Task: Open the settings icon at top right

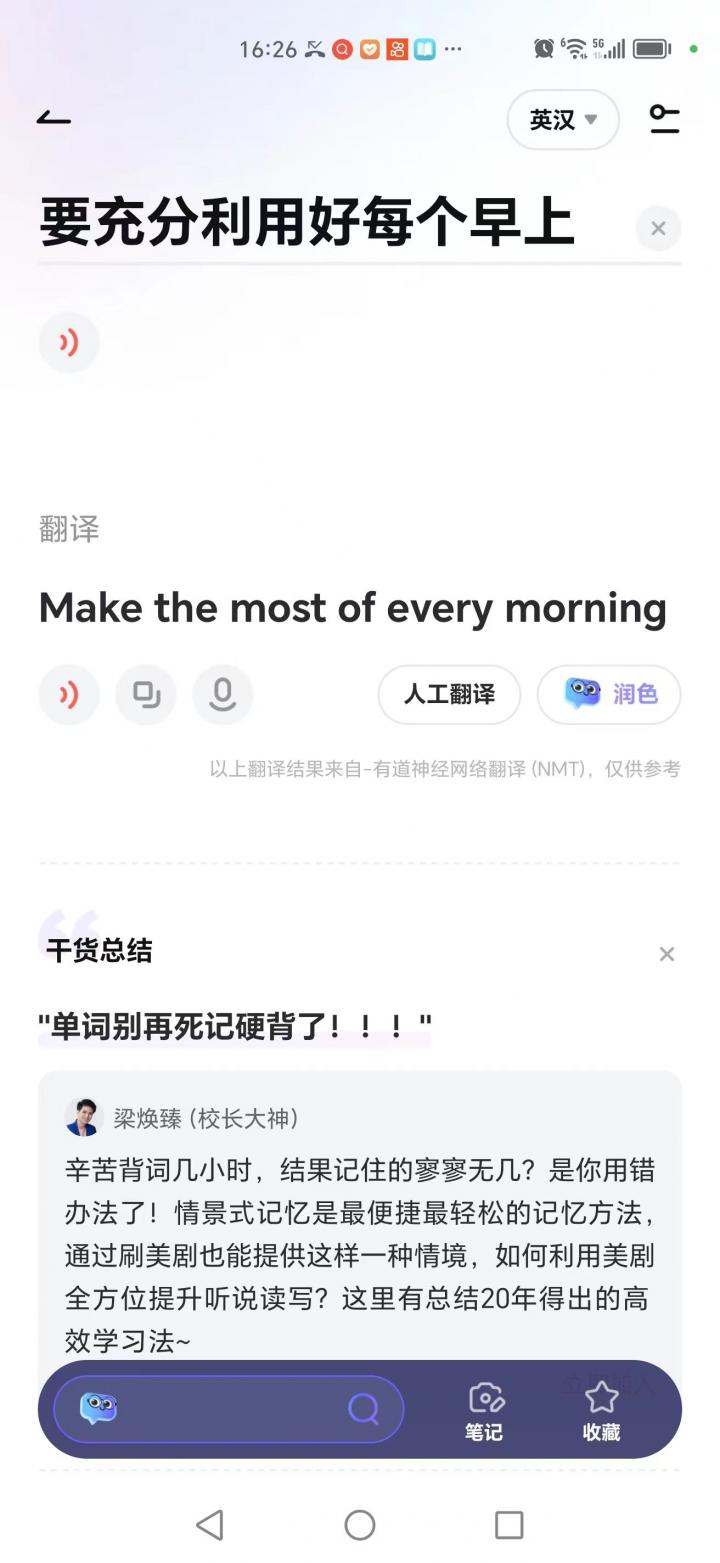Action: click(664, 119)
